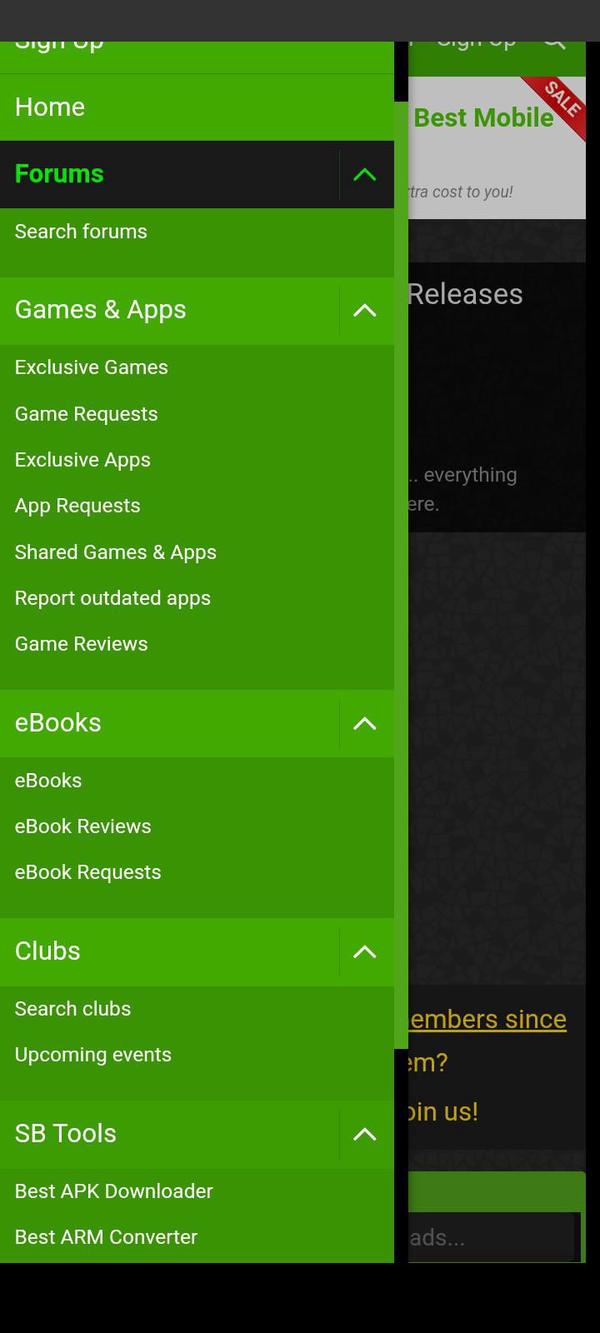600x1333 pixels.
Task: Open the Home menu item
Action: (50, 107)
